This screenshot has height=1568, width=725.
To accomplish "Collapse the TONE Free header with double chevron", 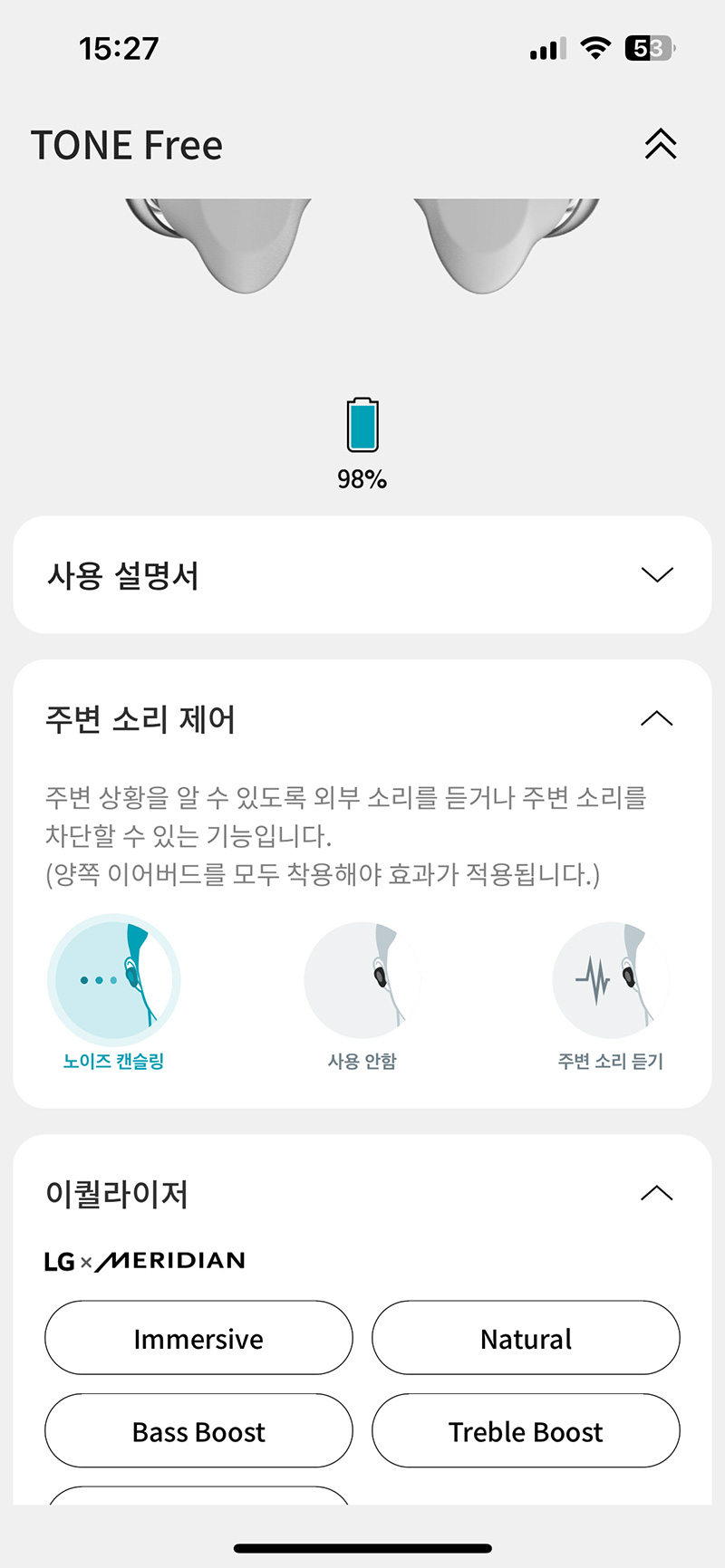I will [661, 144].
